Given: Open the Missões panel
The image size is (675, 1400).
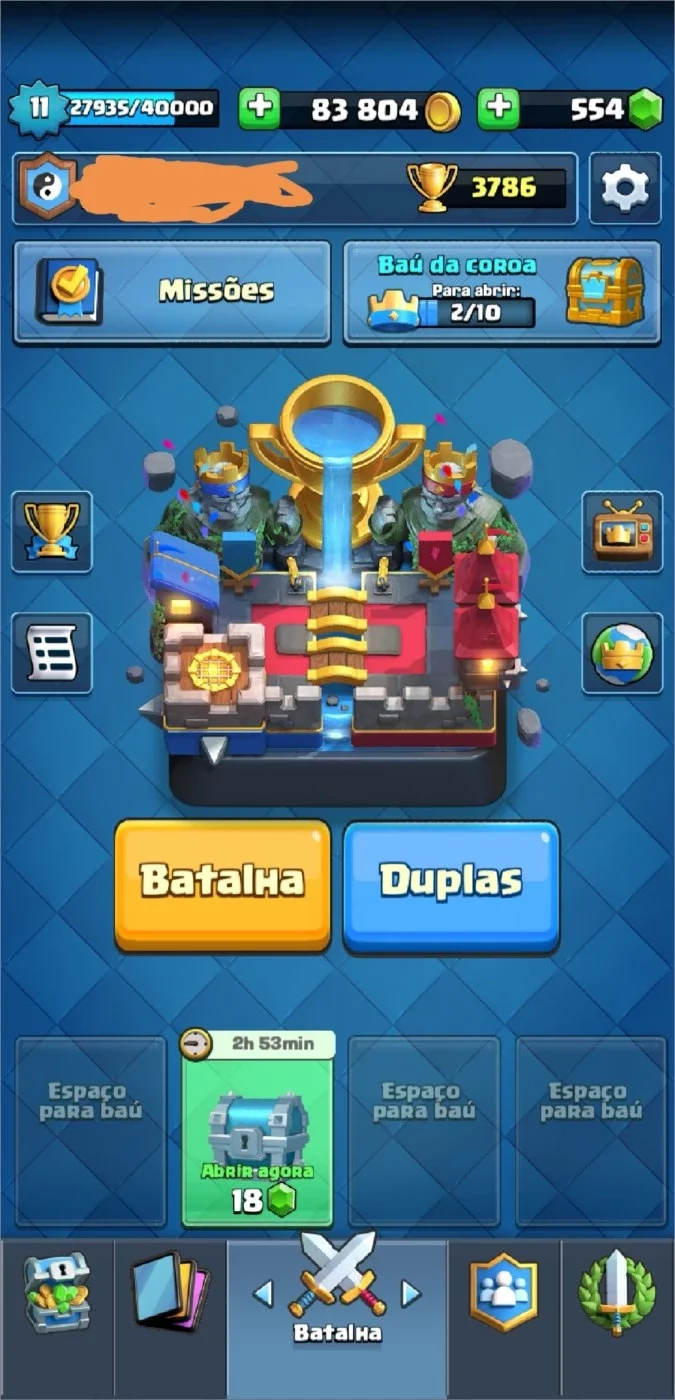Looking at the screenshot, I should [x=172, y=292].
